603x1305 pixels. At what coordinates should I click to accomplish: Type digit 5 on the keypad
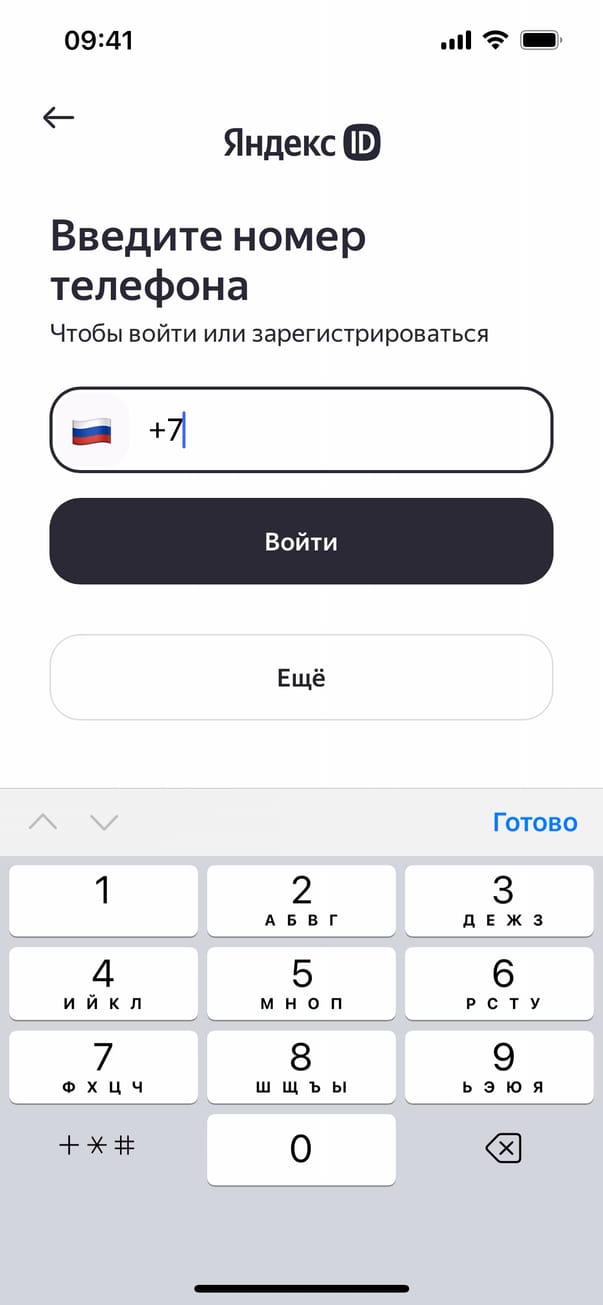tap(301, 983)
